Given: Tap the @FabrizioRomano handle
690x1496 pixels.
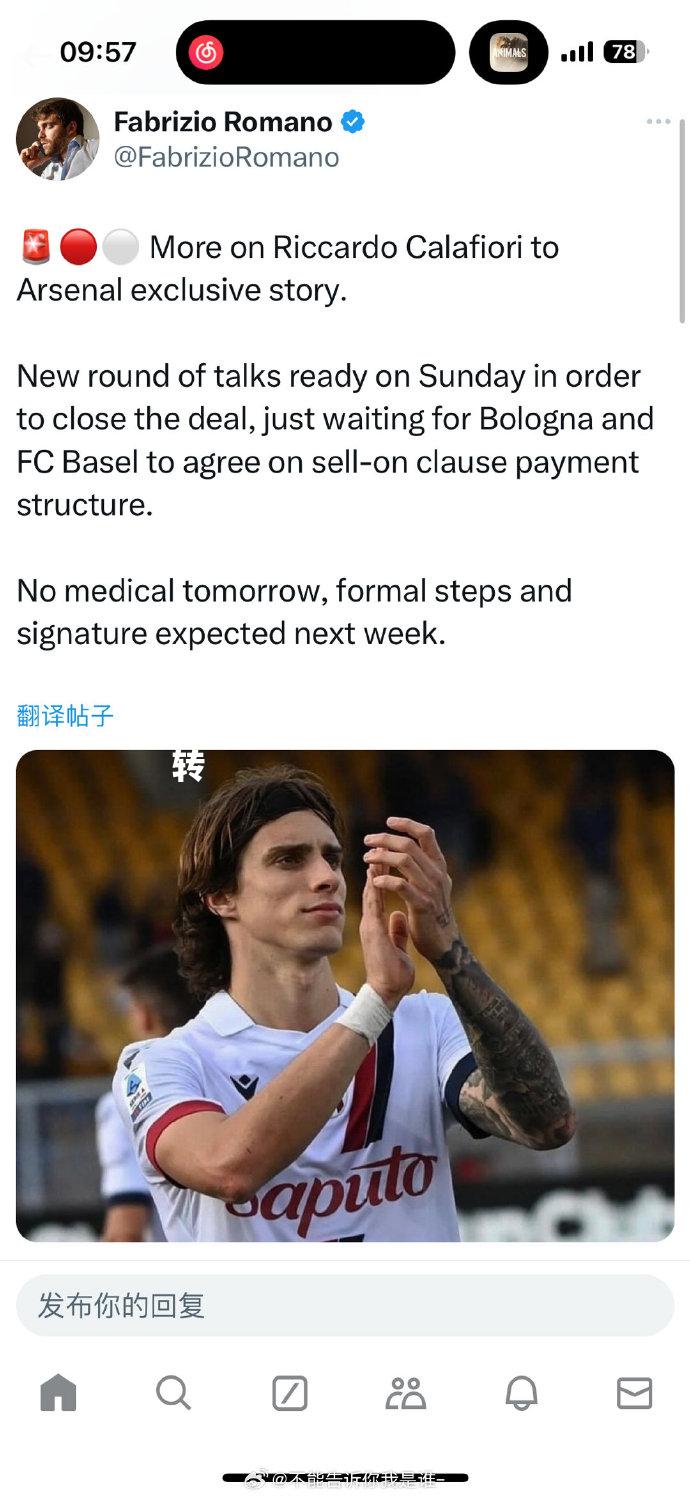Looking at the screenshot, I should pos(226,157).
